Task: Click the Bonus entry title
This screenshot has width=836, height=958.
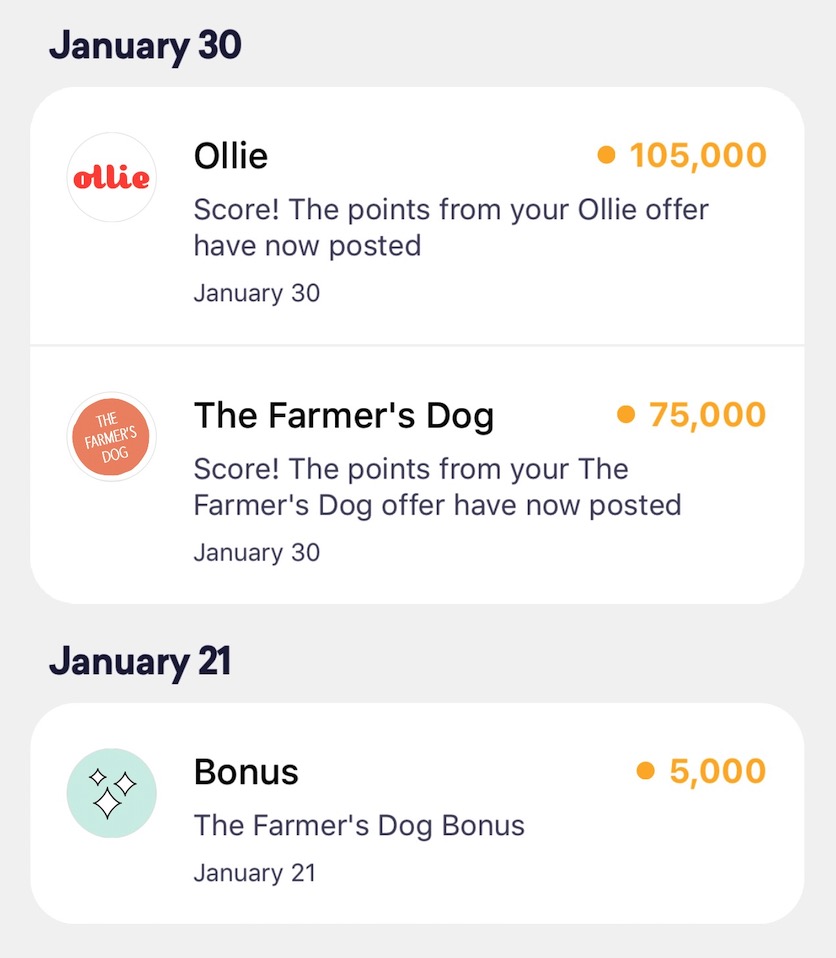Action: (246, 771)
